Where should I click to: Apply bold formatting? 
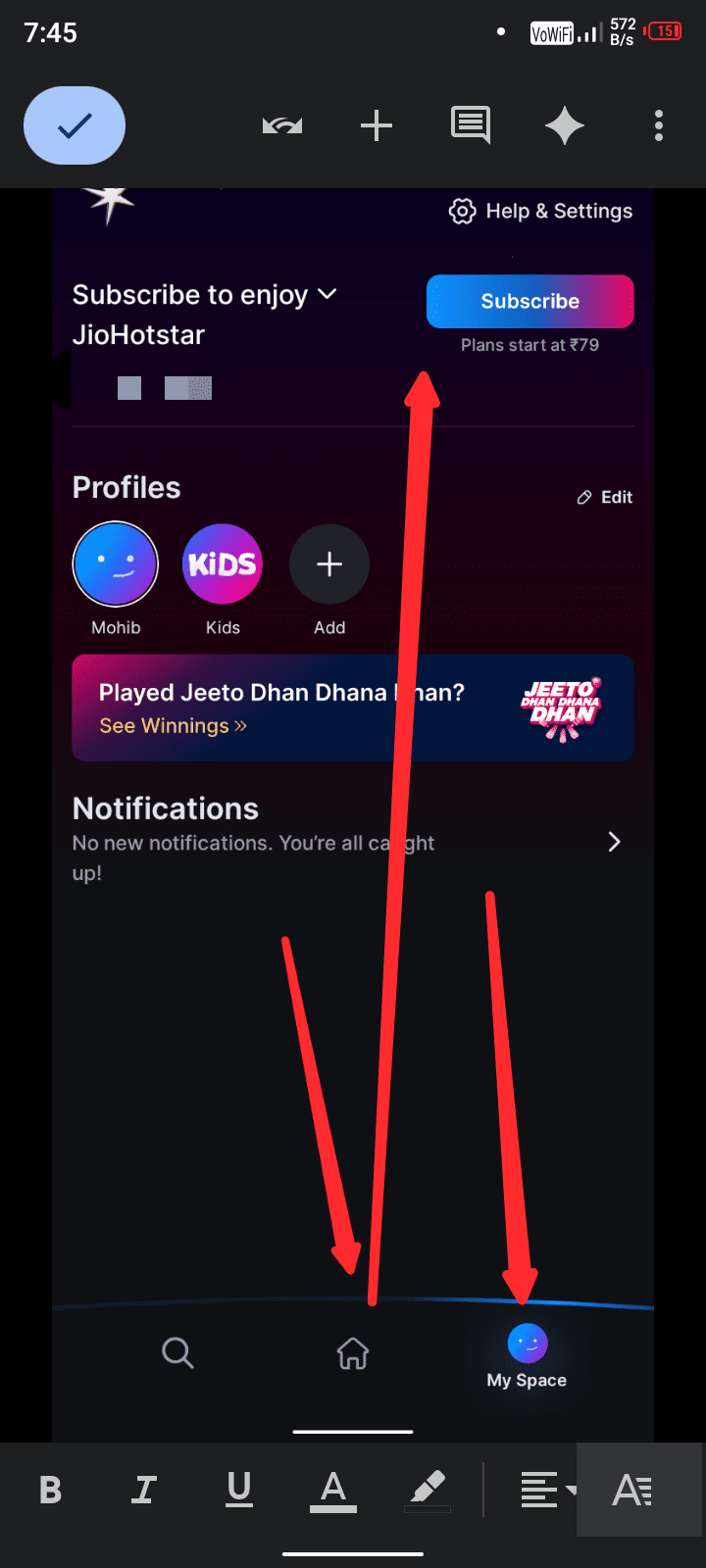tap(50, 1491)
